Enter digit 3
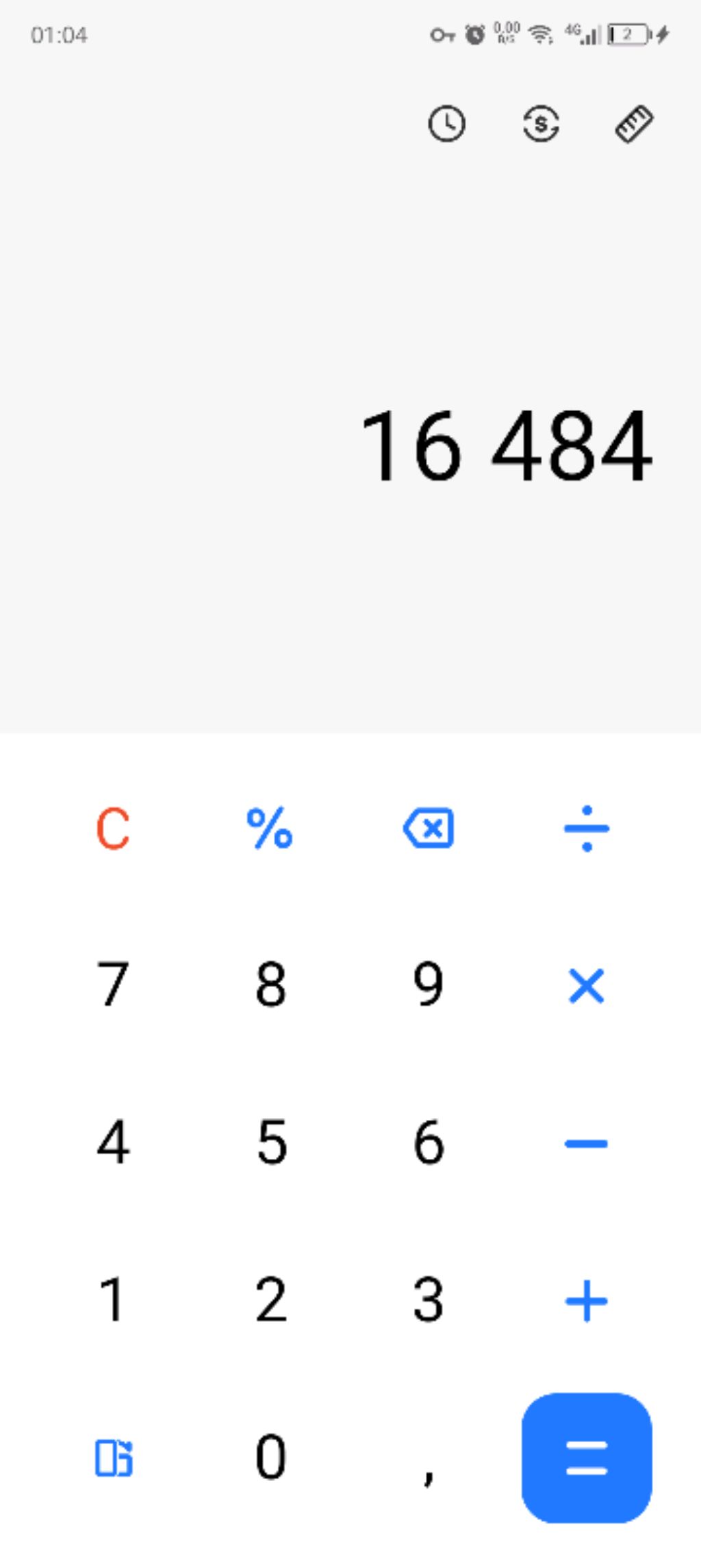 [429, 1301]
